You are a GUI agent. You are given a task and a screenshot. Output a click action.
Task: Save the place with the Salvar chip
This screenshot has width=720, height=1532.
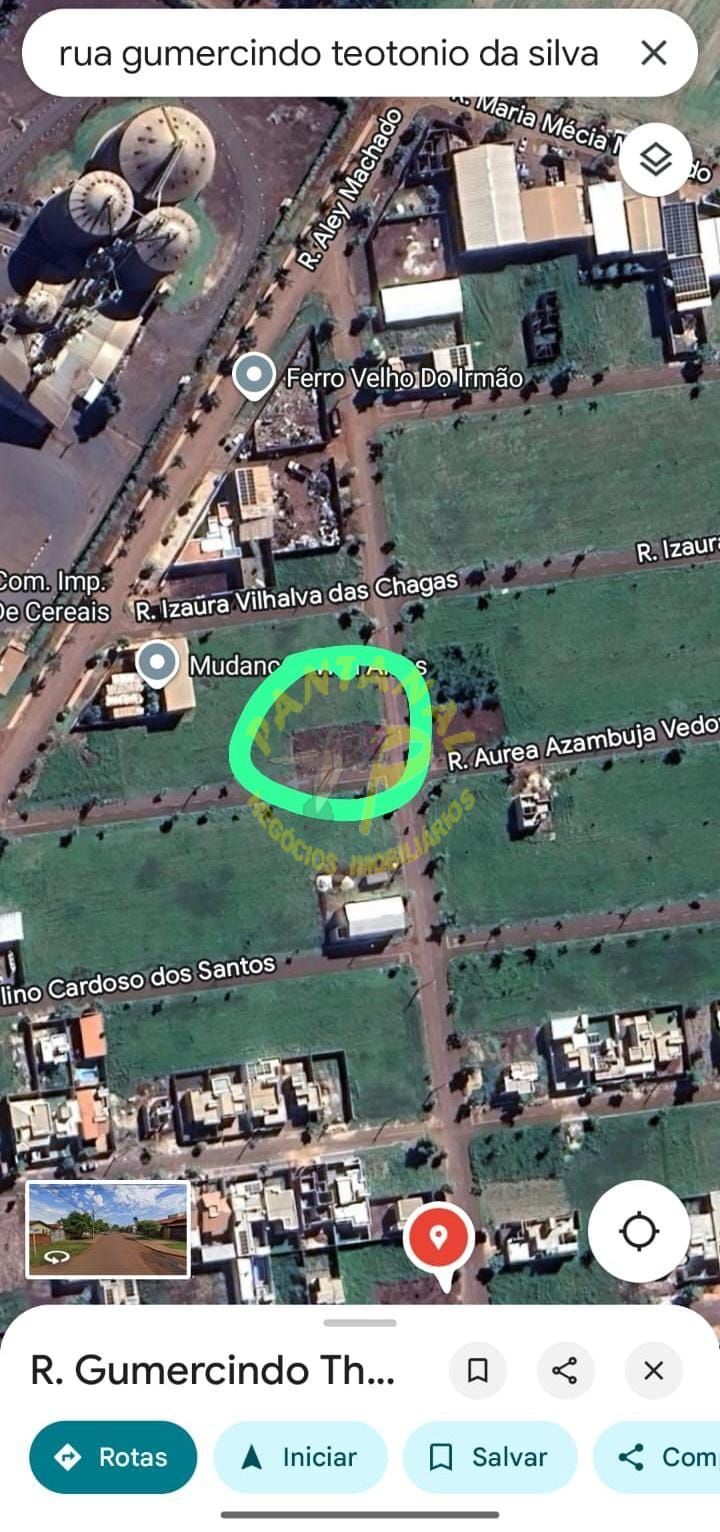click(490, 1457)
